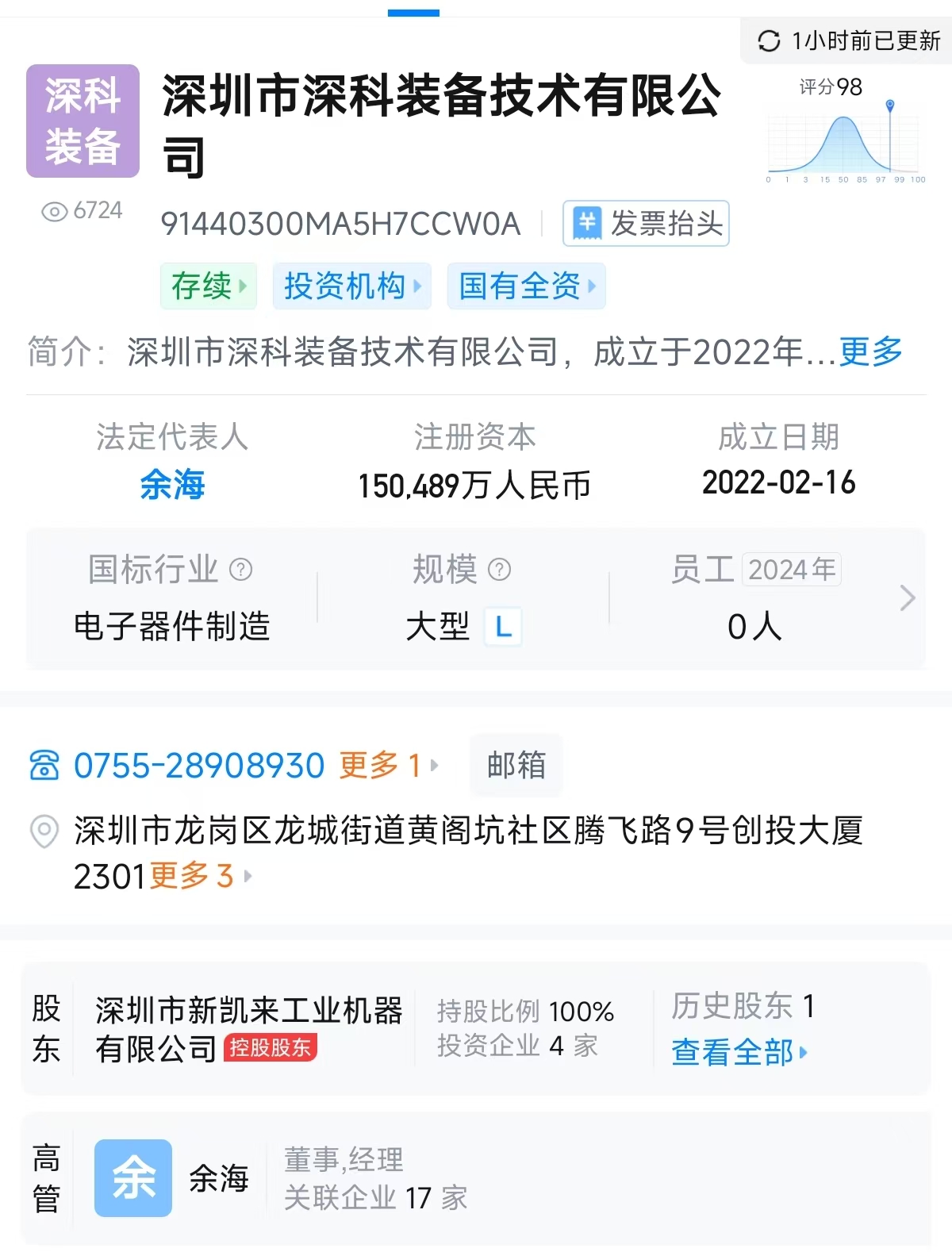Image resolution: width=952 pixels, height=1252 pixels.
Task: View more phone numbers via 更多 1
Action: (388, 766)
